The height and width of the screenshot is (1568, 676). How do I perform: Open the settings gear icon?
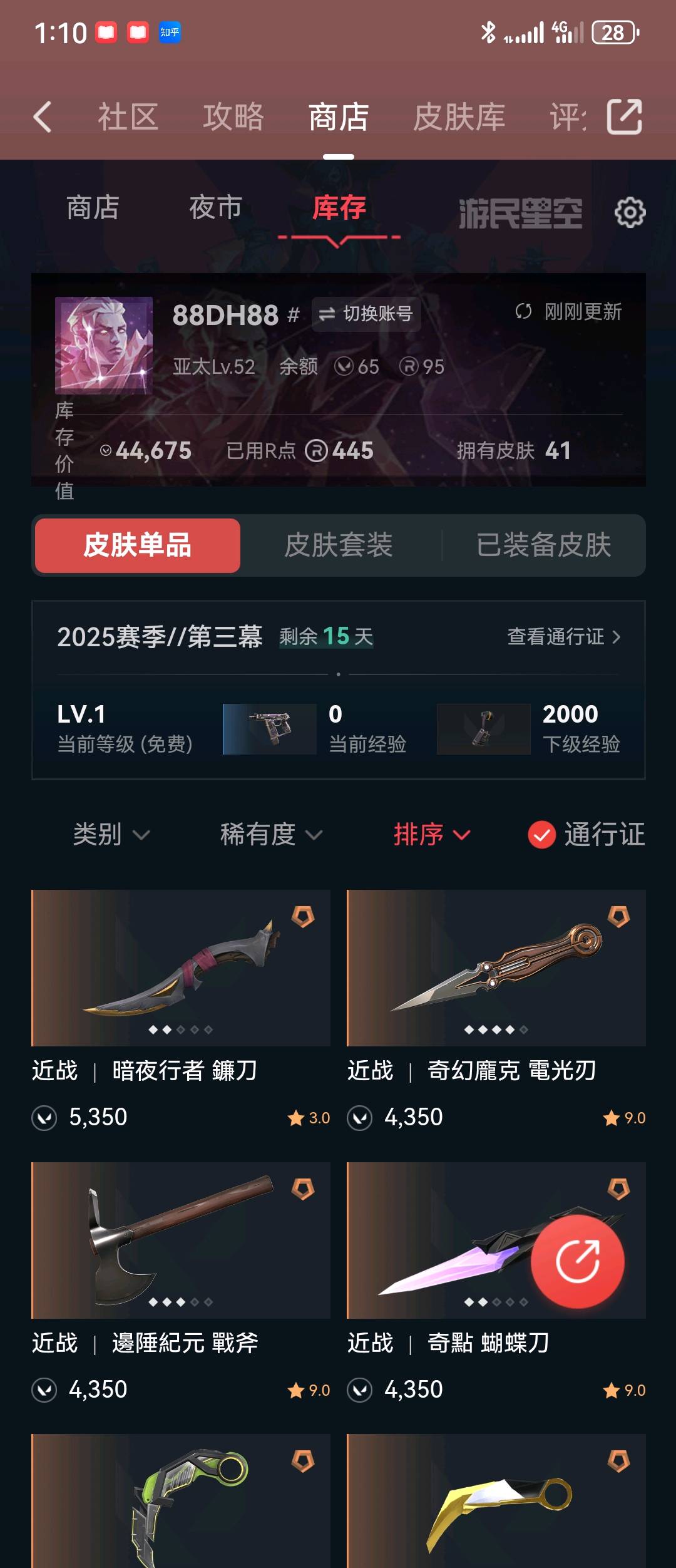pyautogui.click(x=630, y=213)
